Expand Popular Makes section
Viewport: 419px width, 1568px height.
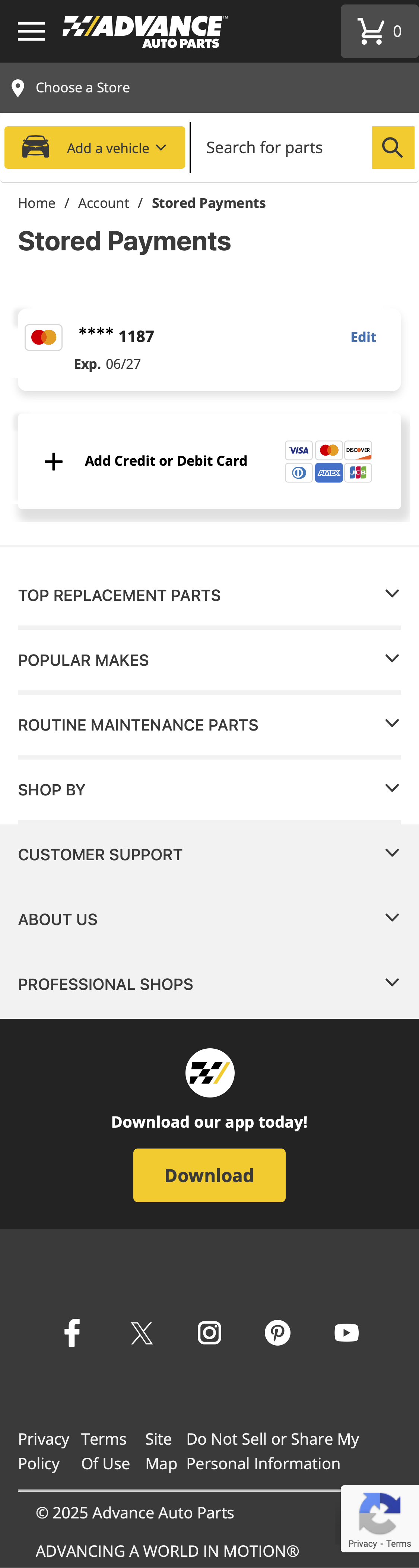(209, 660)
